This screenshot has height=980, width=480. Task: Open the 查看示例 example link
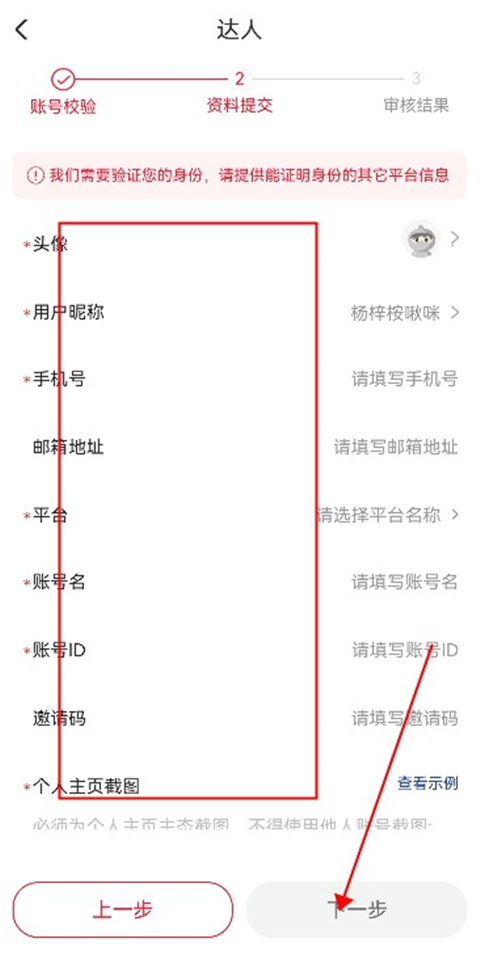click(x=428, y=783)
